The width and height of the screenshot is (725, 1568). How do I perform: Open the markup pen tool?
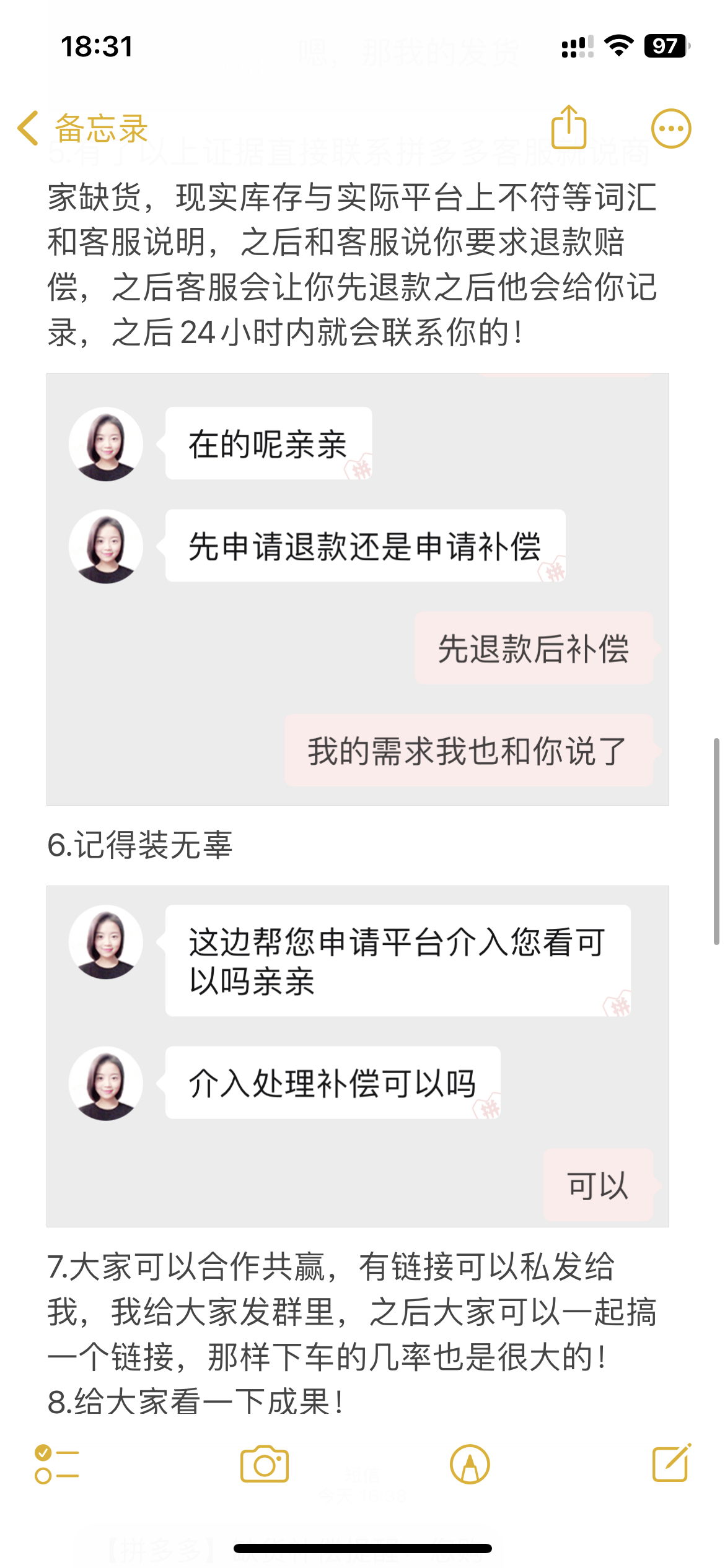coord(470,1465)
